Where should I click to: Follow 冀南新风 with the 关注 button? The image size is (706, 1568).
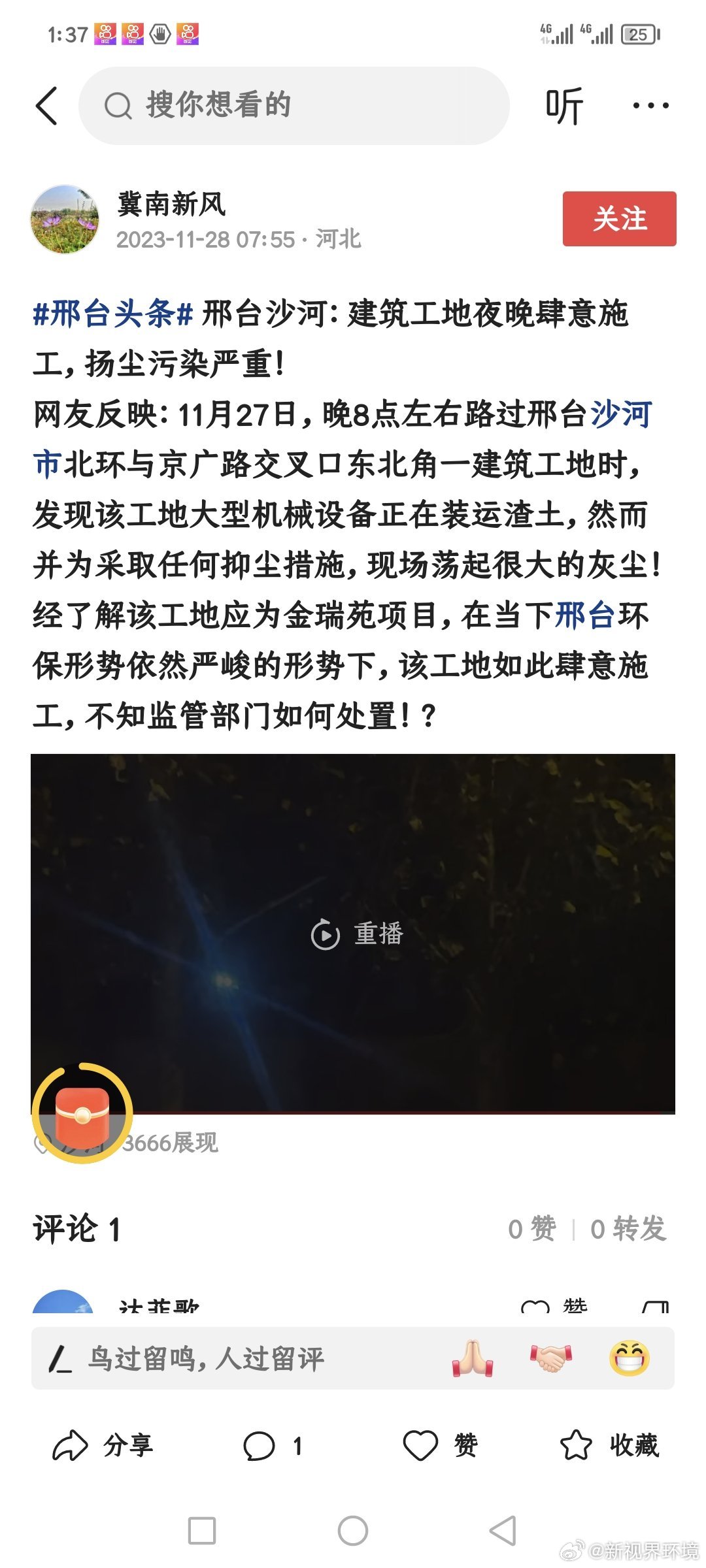(x=619, y=219)
